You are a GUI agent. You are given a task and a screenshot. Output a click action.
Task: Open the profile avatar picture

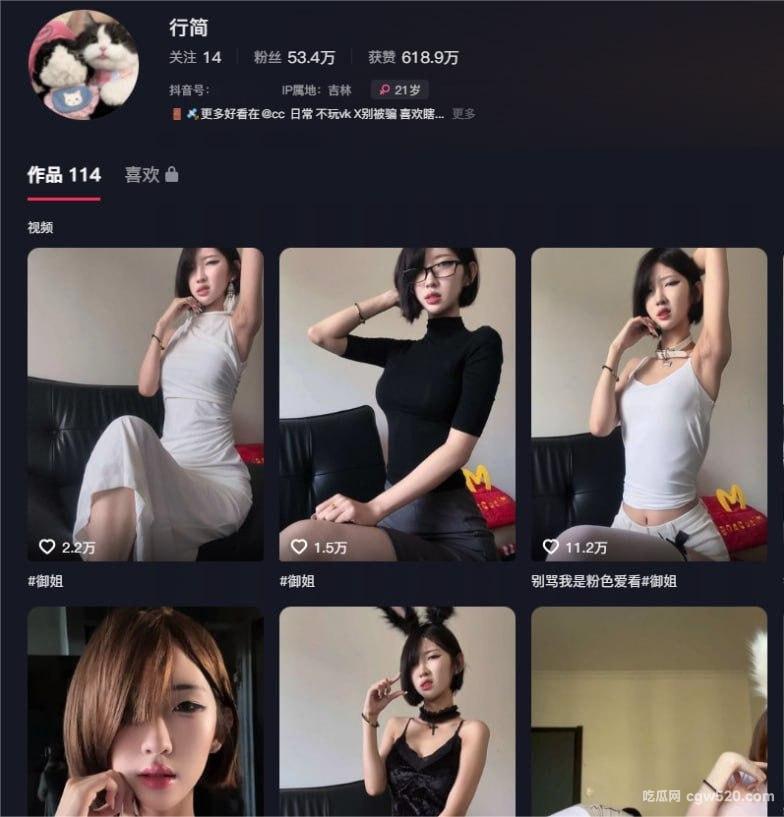pos(83,65)
